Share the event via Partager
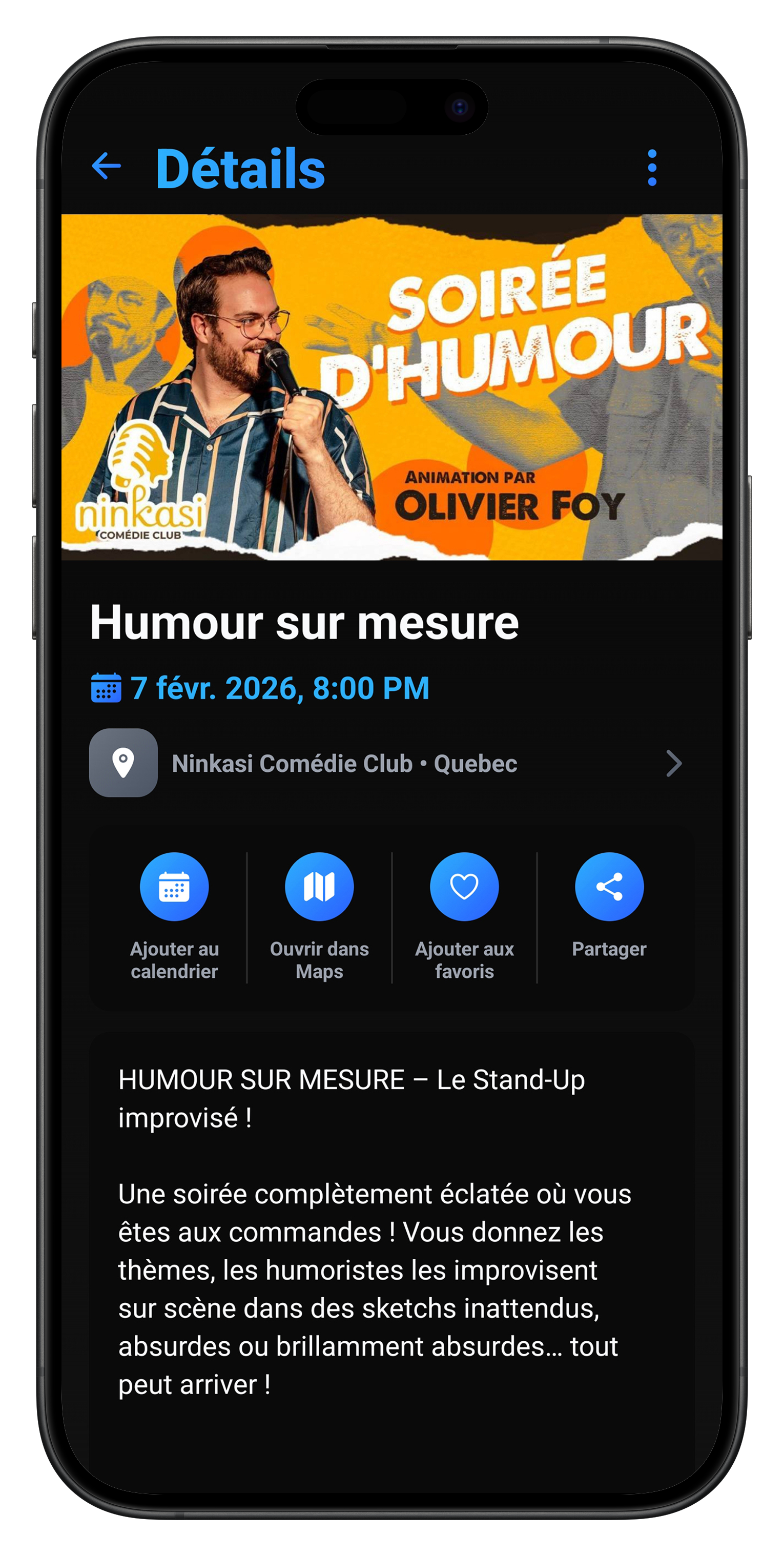Image resolution: width=784 pixels, height=1556 pixels. point(609,887)
